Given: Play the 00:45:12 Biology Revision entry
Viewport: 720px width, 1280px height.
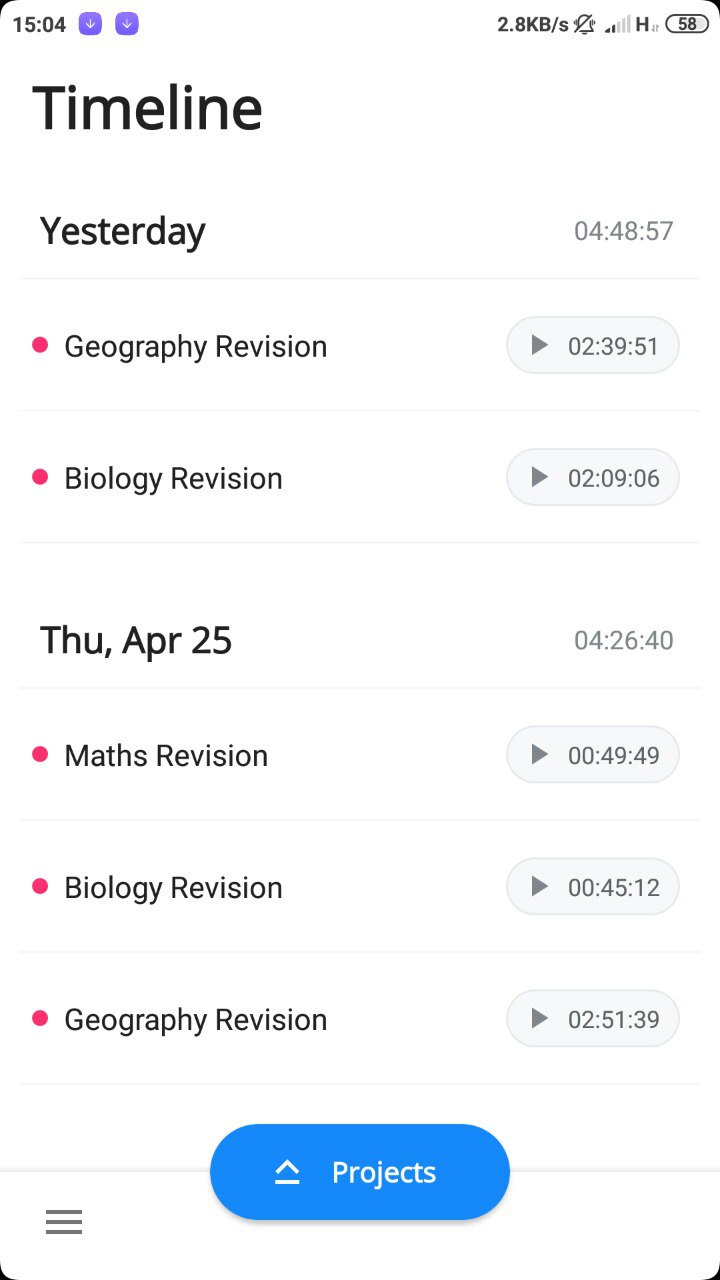Looking at the screenshot, I should (x=593, y=887).
